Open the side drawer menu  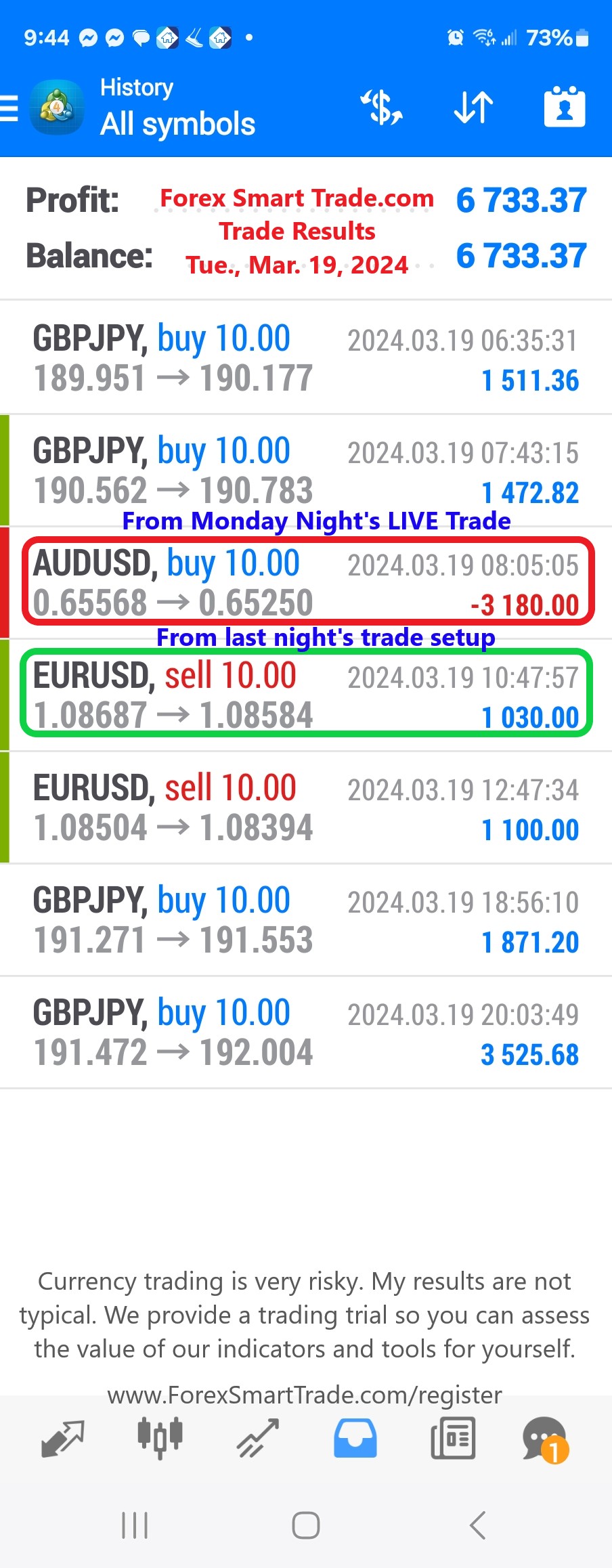[x=9, y=108]
